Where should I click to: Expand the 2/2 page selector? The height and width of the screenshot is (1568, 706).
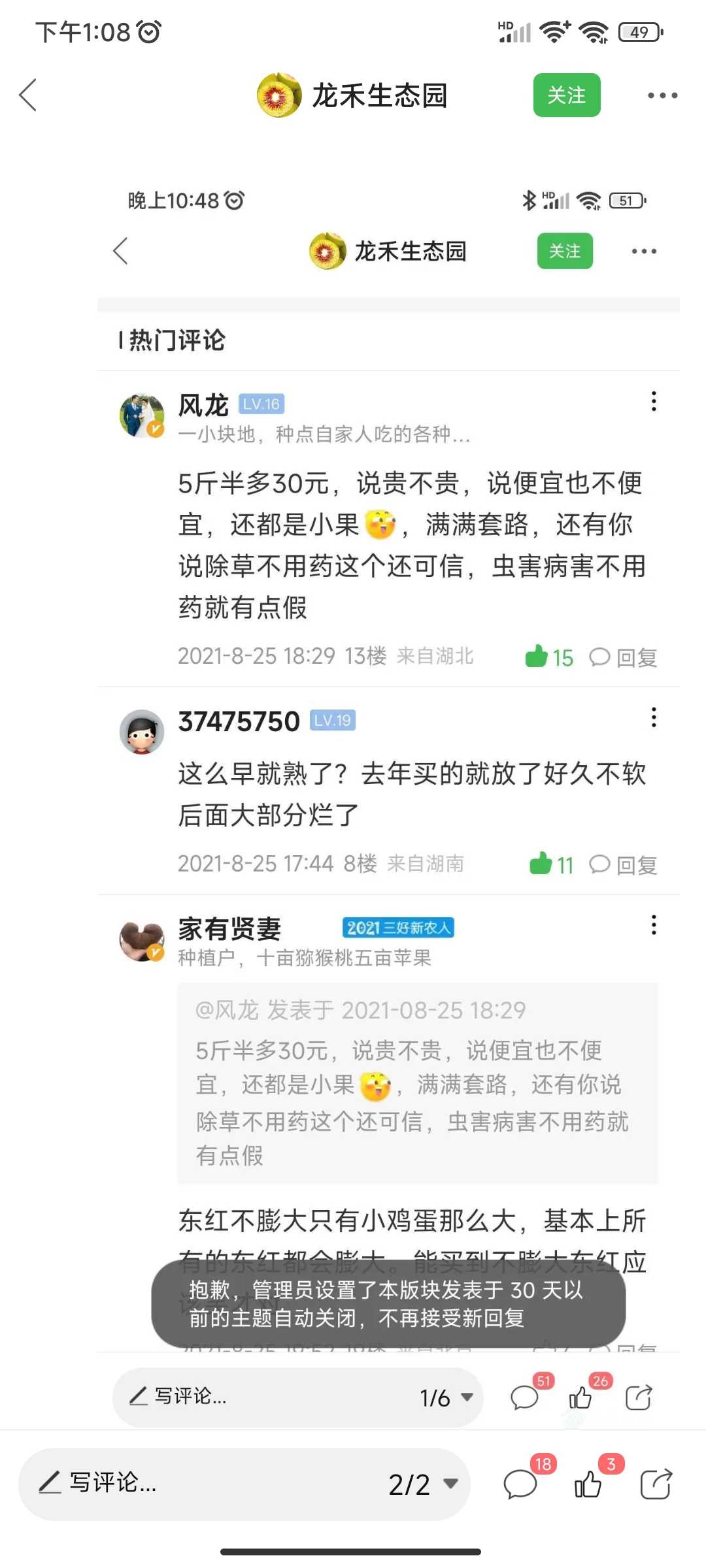coord(423,1484)
